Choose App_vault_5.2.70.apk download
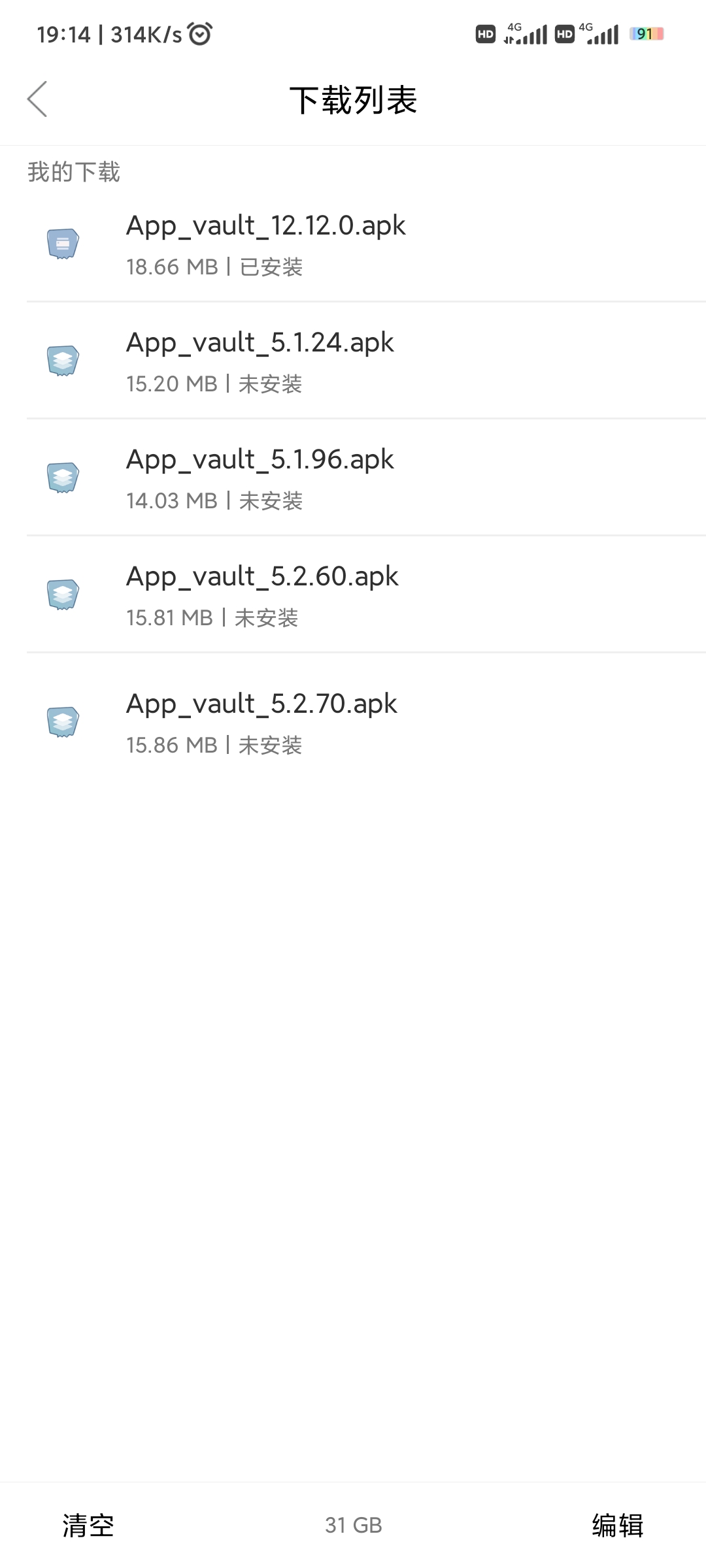Viewport: 706px width, 1568px height. (353, 722)
